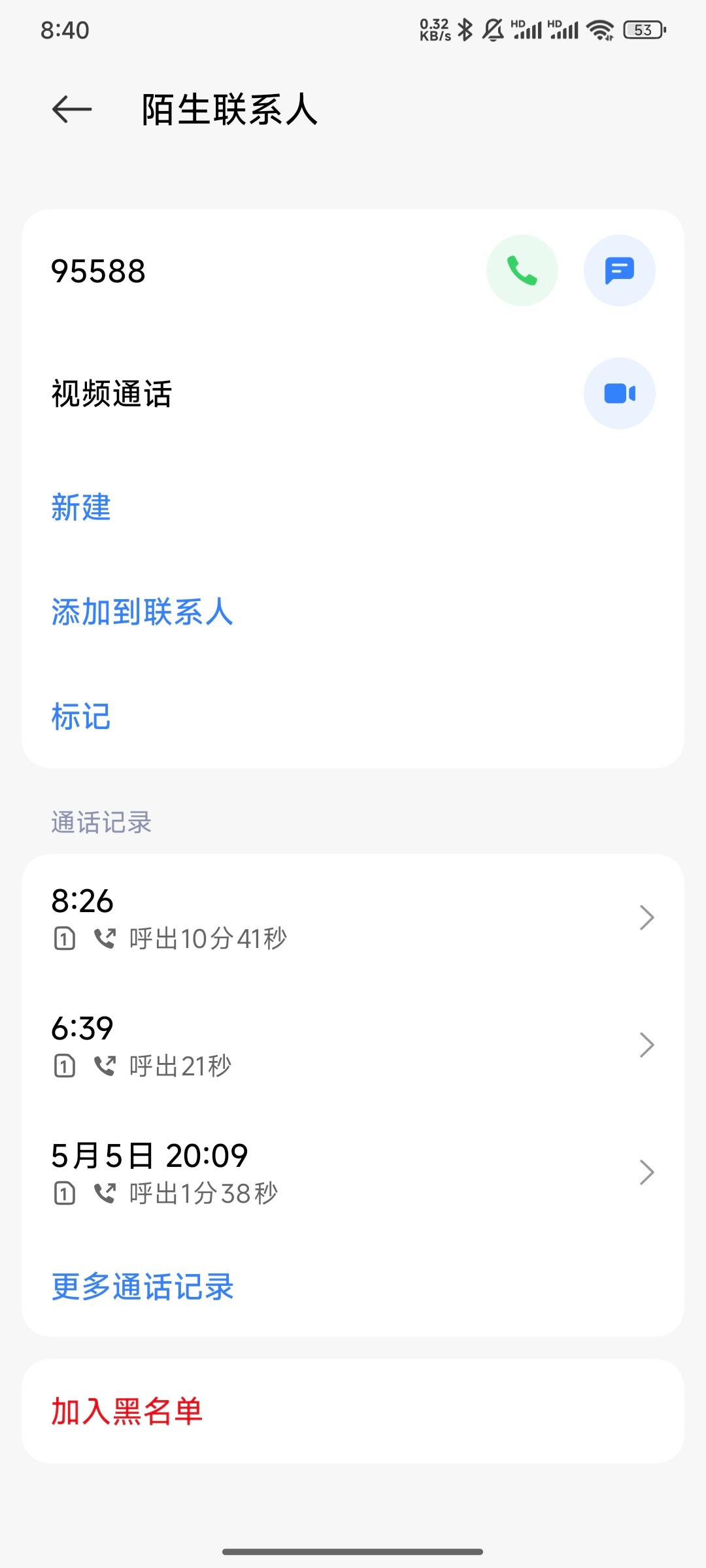The image size is (706, 1568).
Task: Start a video call (视频通话)
Action: pyautogui.click(x=619, y=393)
